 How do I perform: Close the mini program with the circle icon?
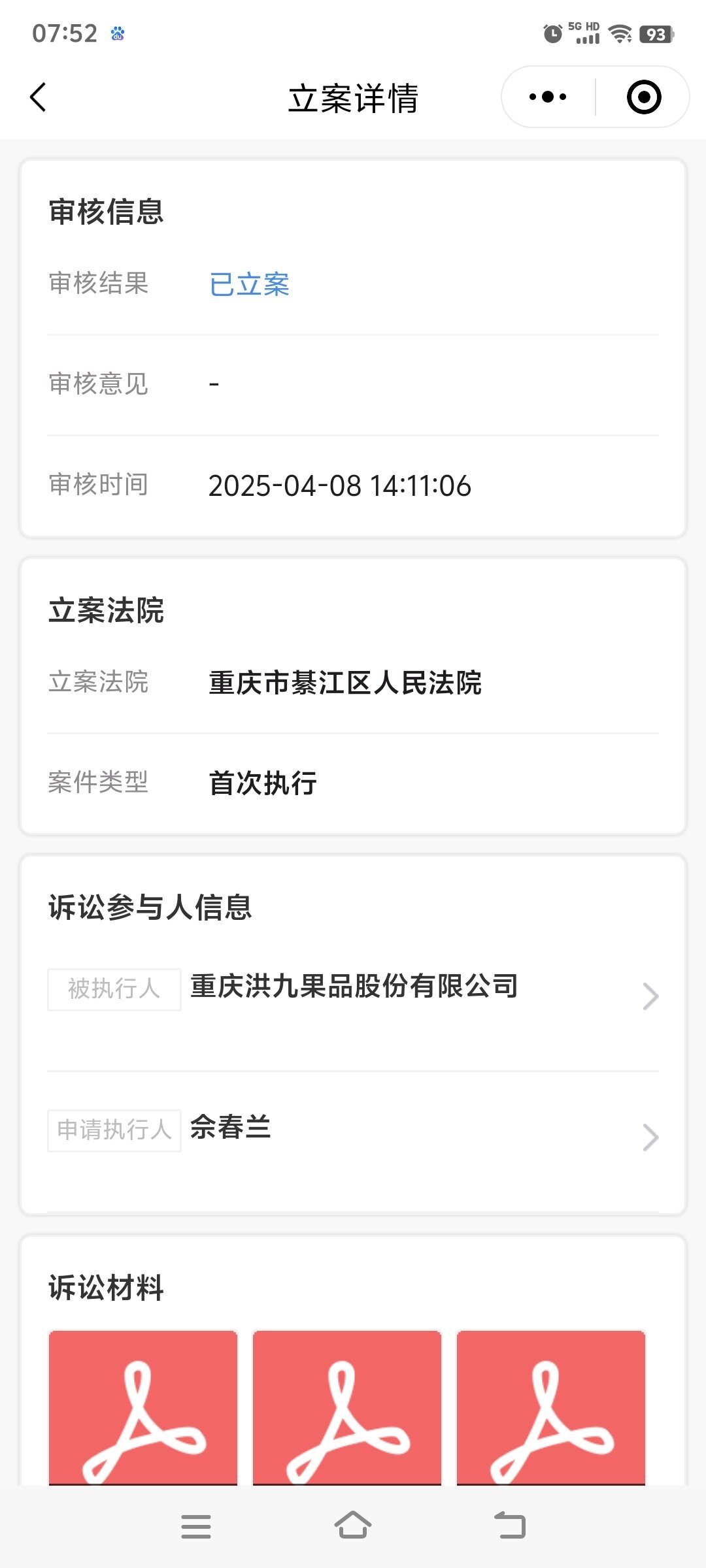click(644, 97)
